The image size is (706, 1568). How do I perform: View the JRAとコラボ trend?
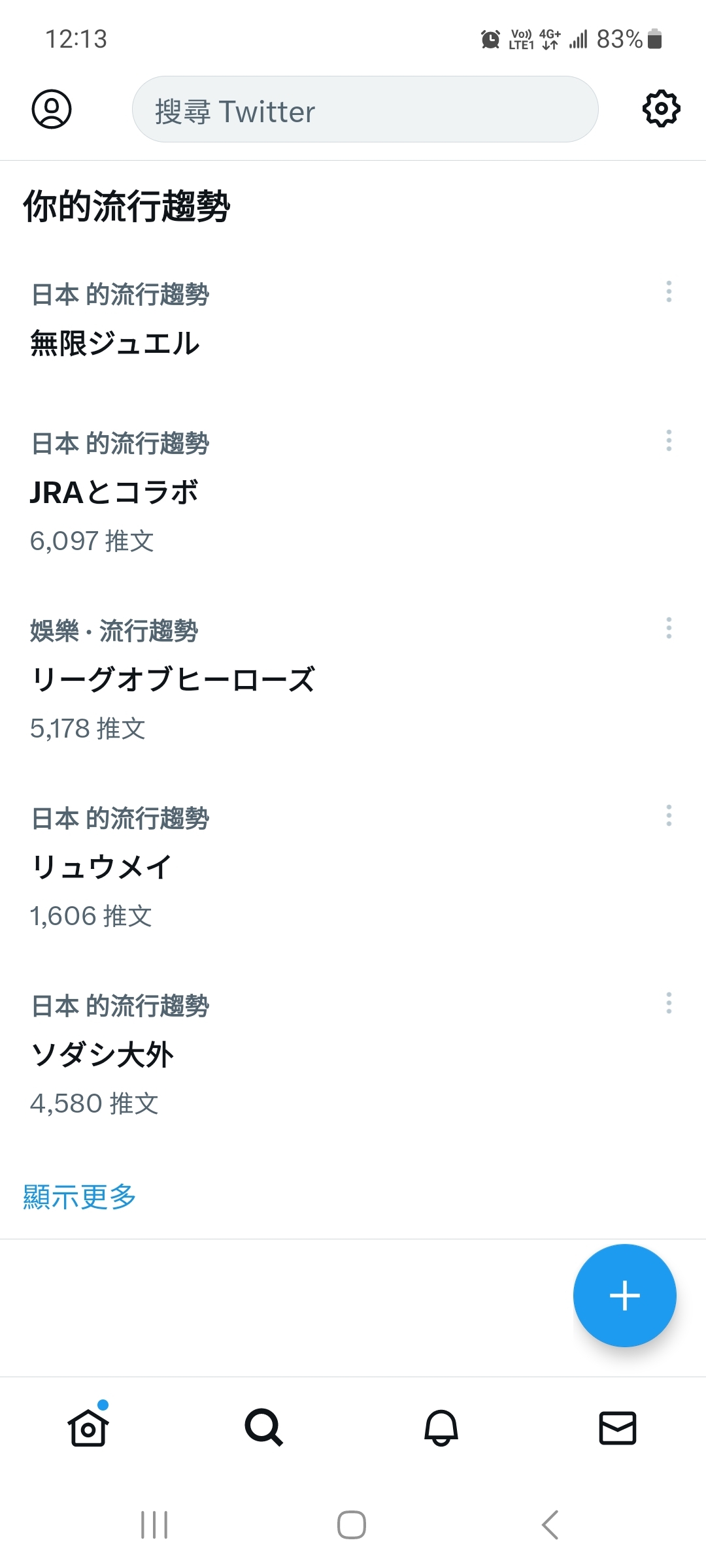click(353, 492)
